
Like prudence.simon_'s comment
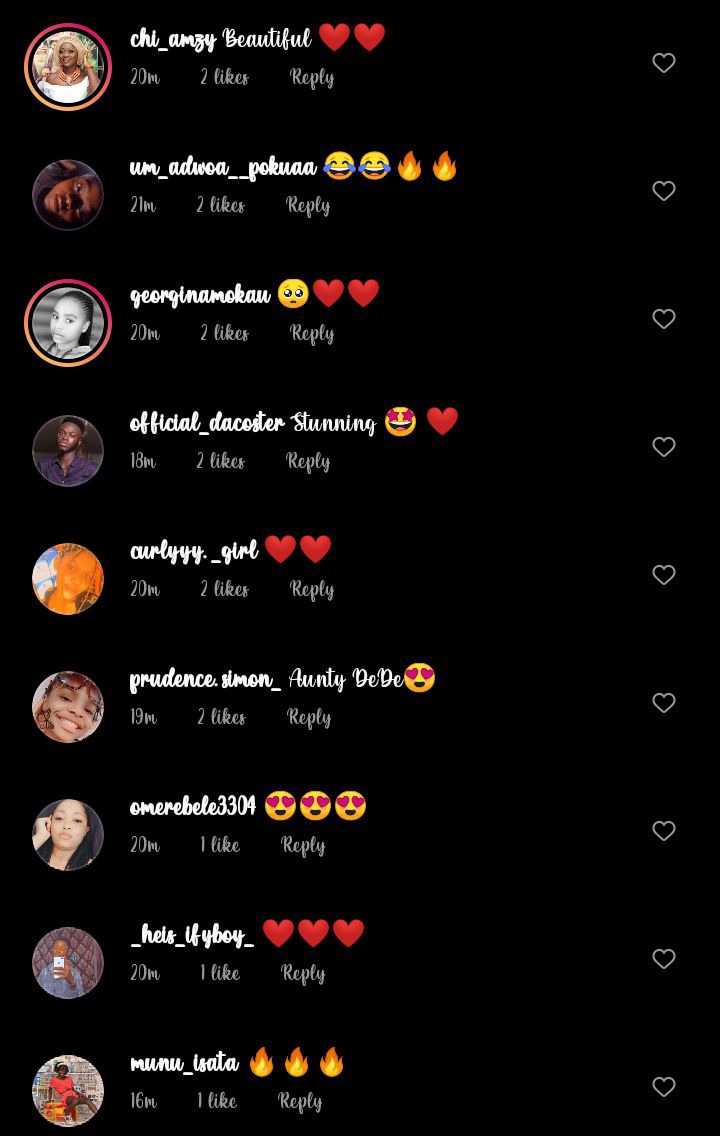pos(664,703)
